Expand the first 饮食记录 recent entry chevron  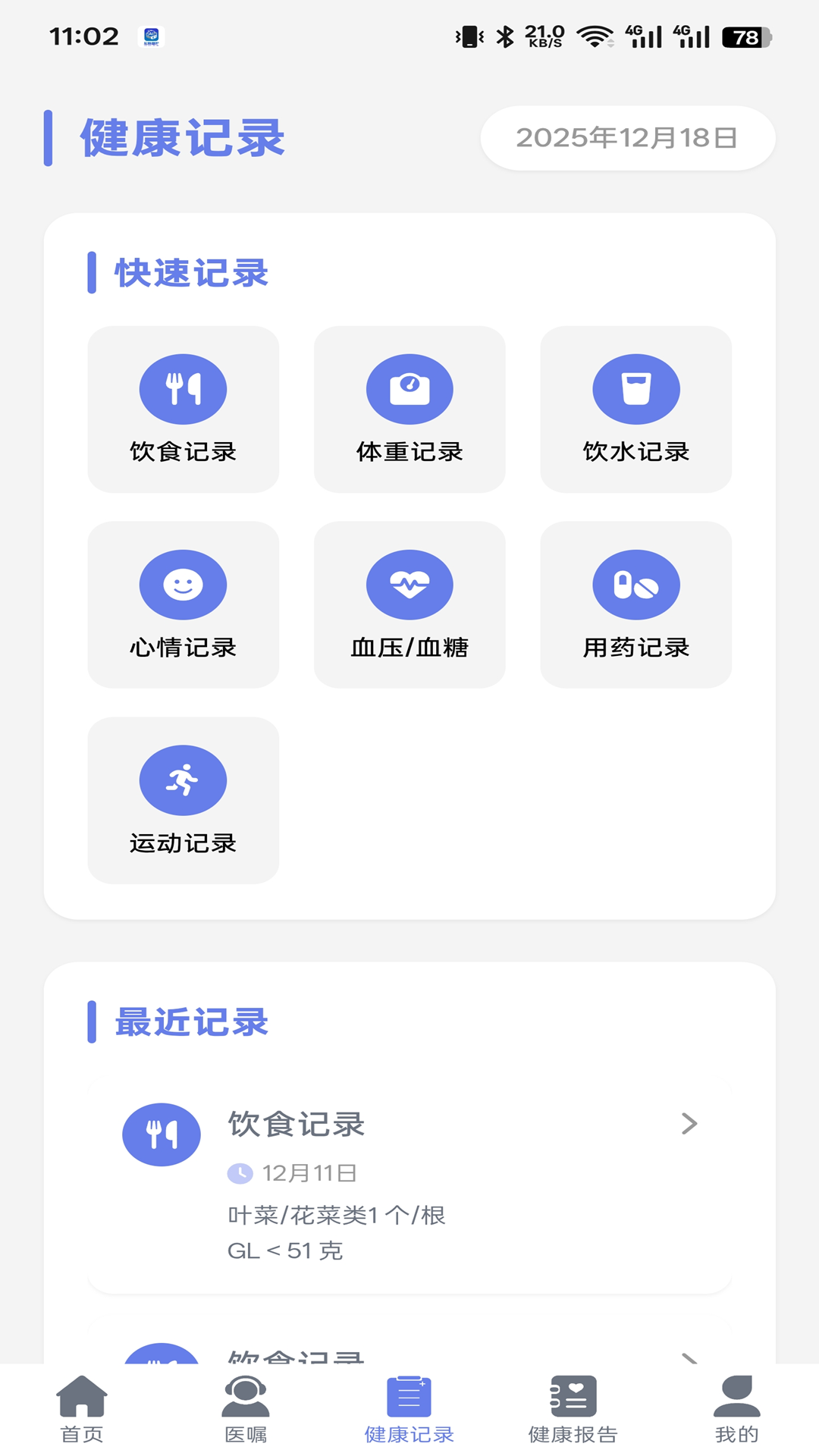[x=689, y=1125]
